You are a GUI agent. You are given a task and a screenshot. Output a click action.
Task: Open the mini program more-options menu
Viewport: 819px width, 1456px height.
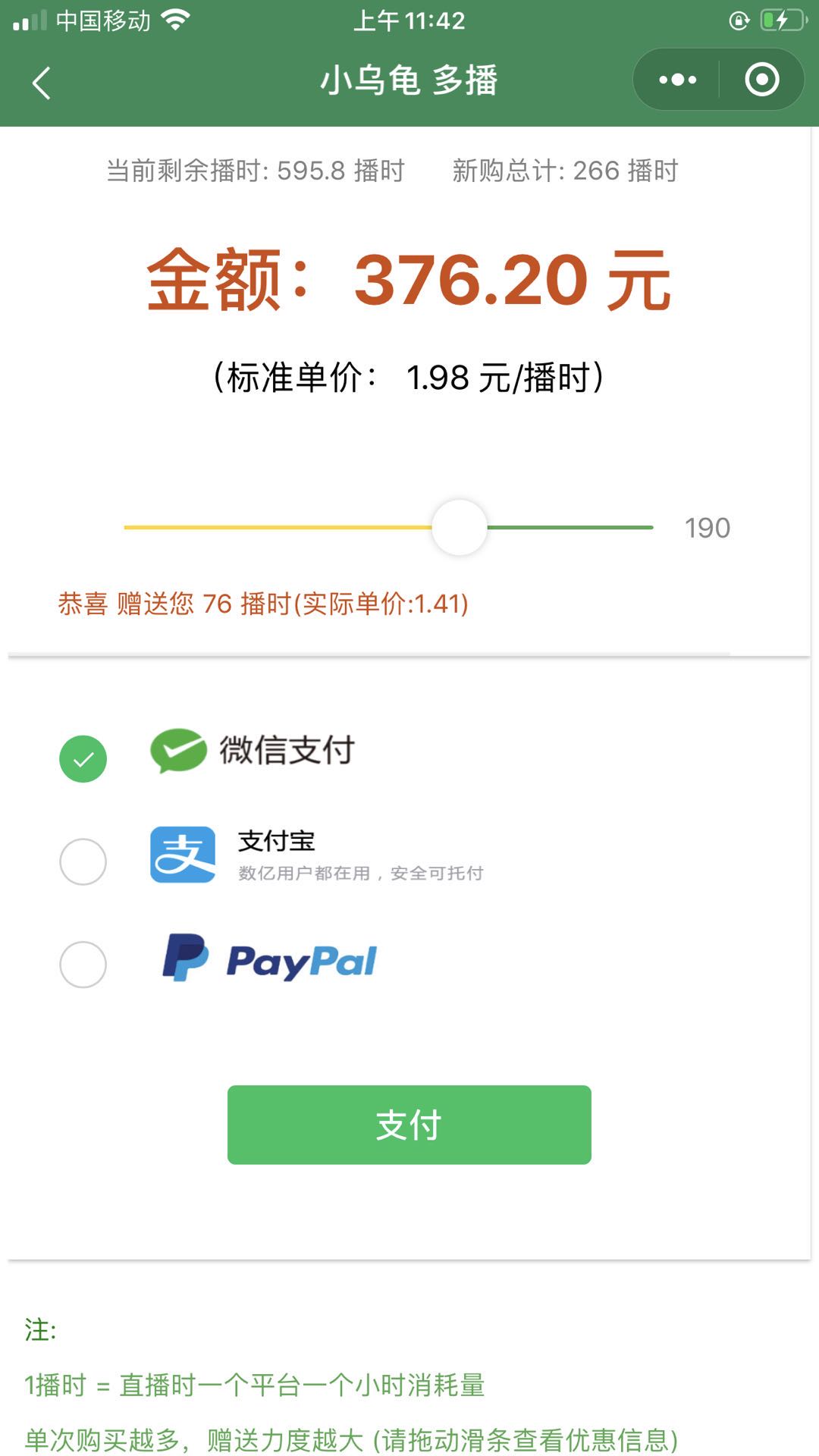click(677, 80)
